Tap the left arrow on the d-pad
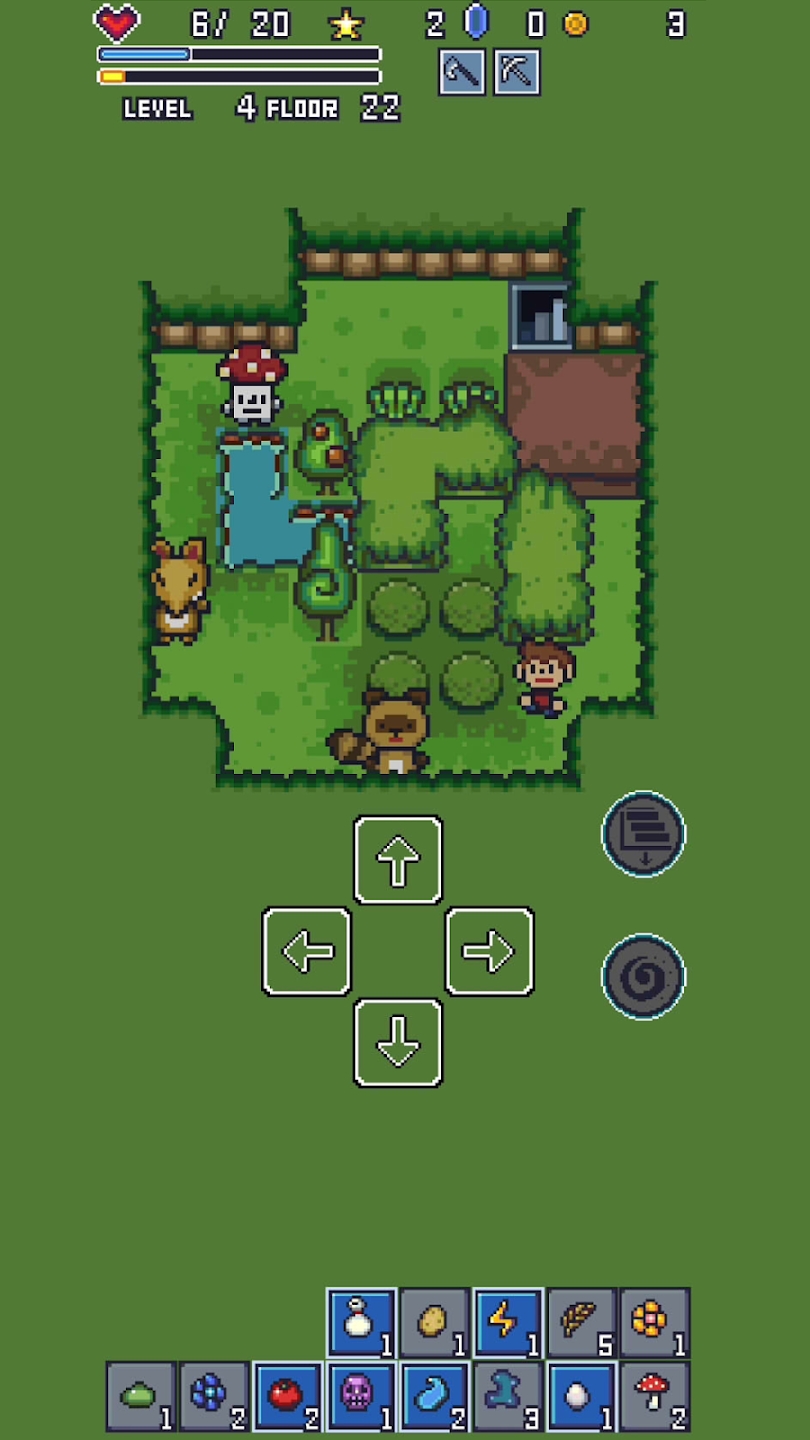 point(307,952)
